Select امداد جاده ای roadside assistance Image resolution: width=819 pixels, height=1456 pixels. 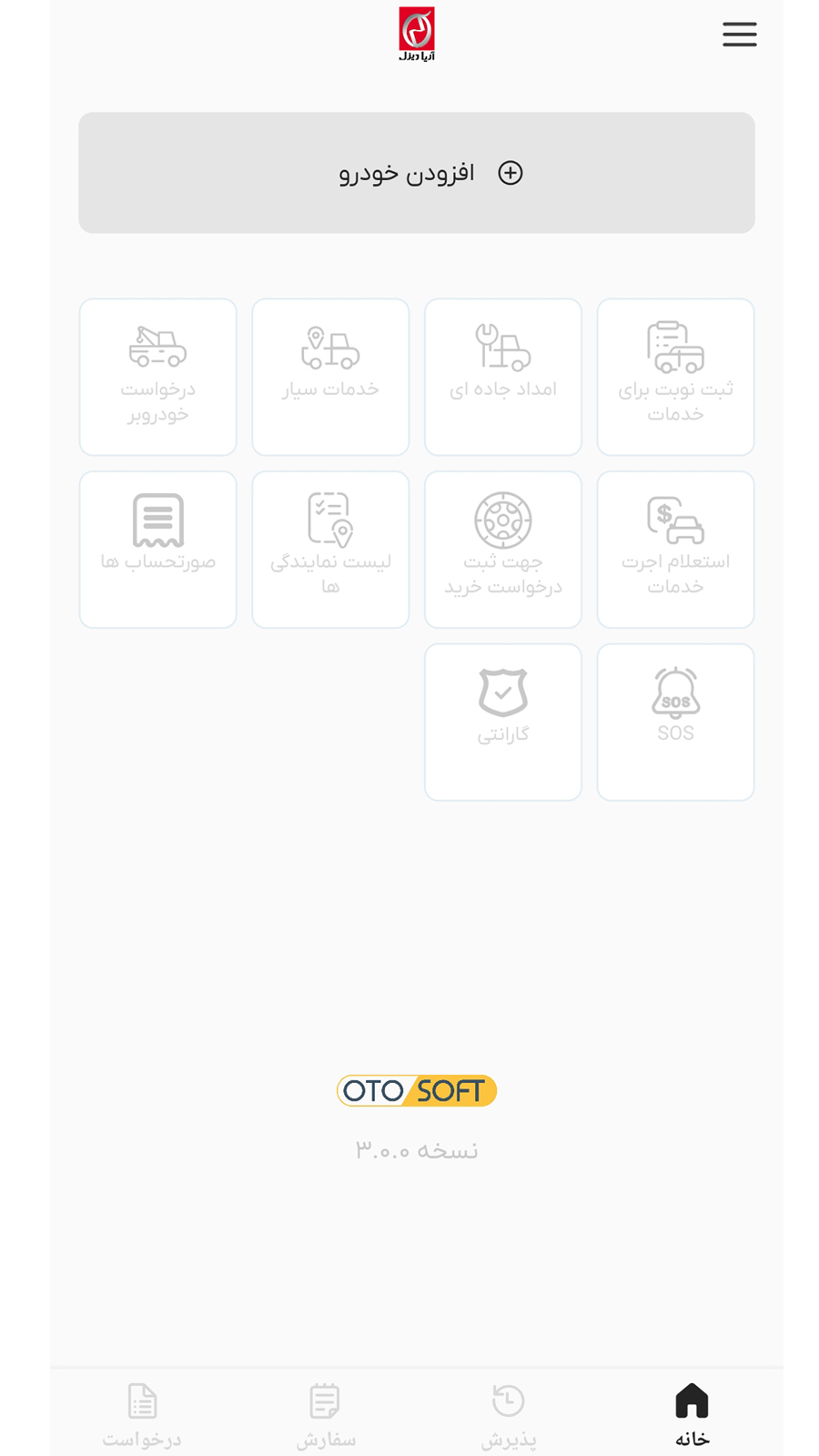502,377
